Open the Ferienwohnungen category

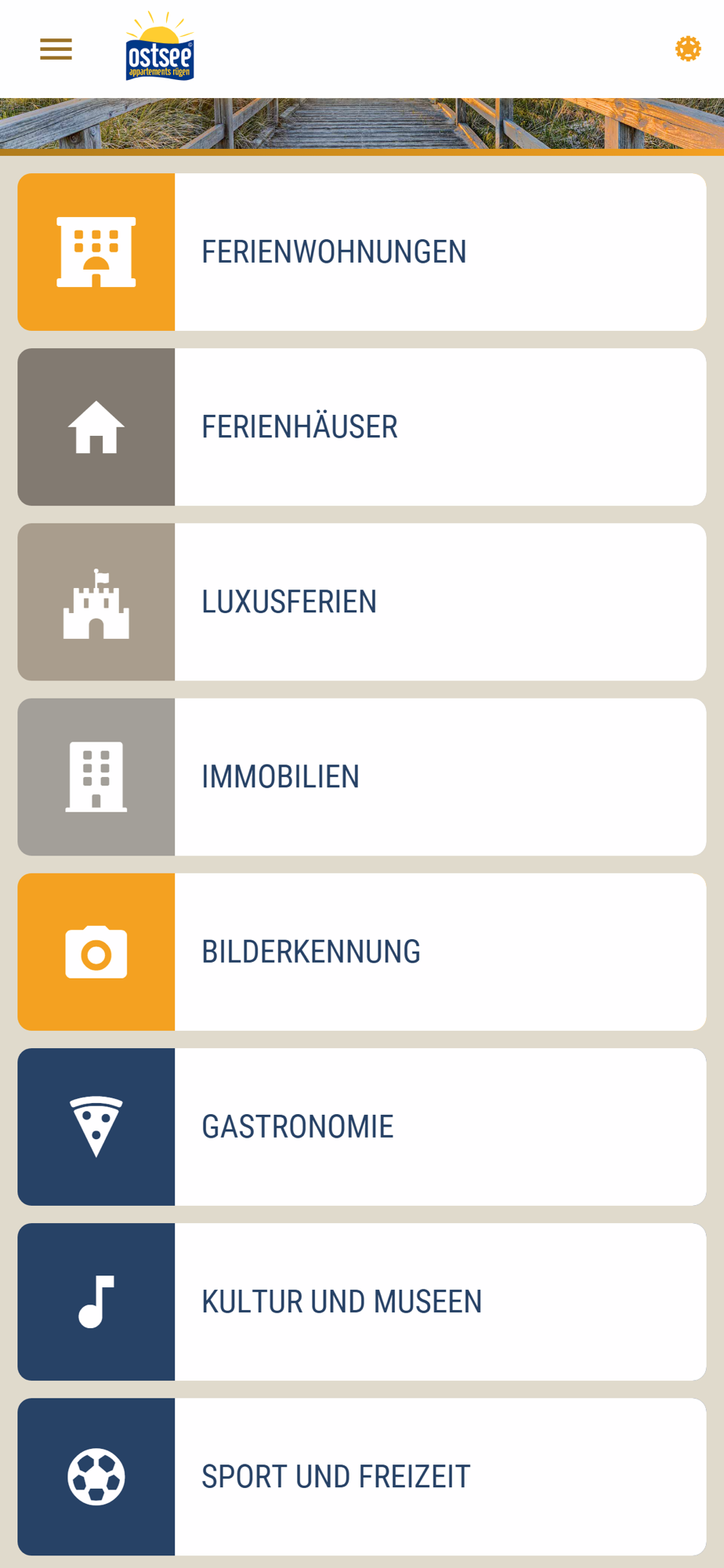(361, 252)
